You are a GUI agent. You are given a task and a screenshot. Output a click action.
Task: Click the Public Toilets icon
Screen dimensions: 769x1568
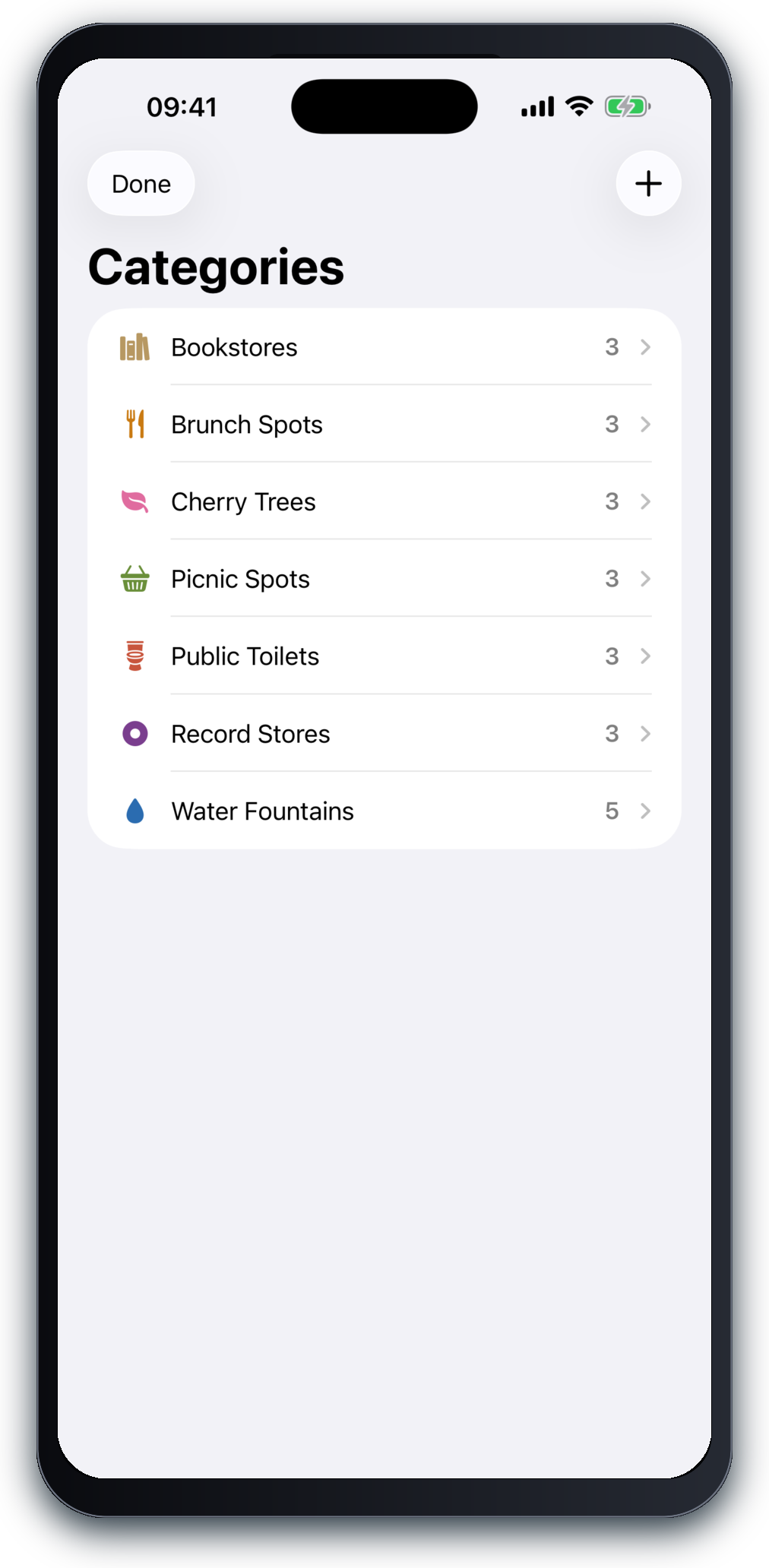click(x=134, y=656)
